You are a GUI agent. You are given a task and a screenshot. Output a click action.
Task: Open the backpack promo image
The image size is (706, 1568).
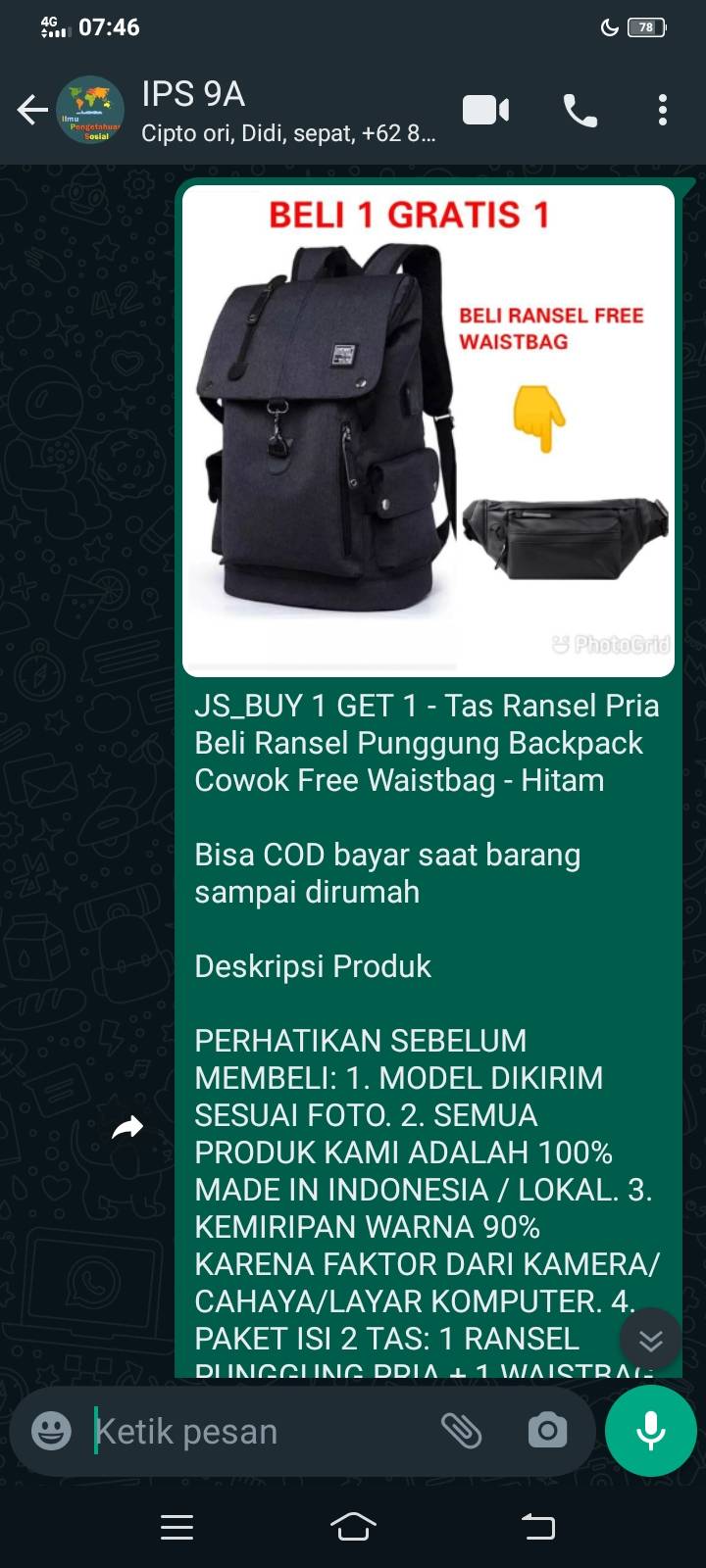(x=429, y=430)
